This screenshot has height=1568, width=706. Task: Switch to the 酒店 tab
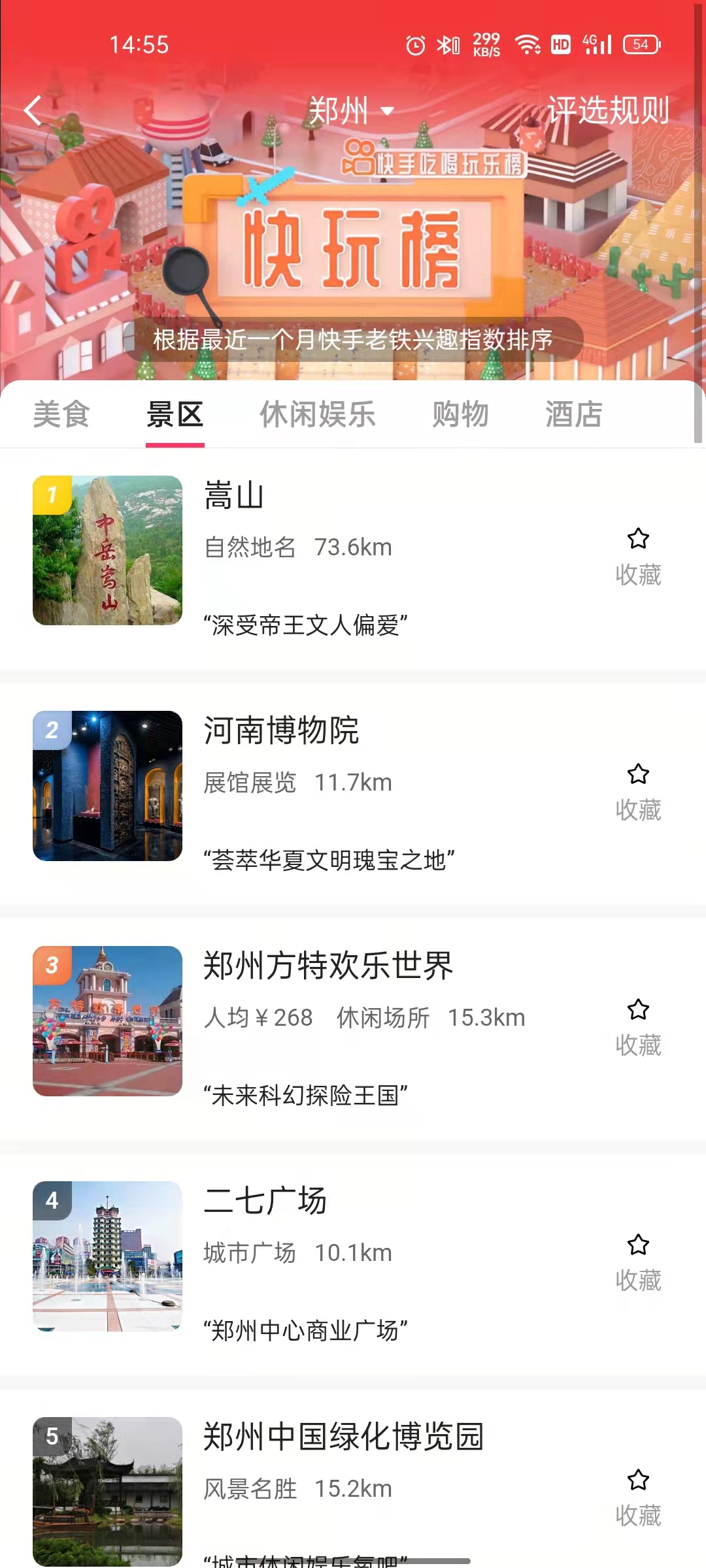(574, 414)
